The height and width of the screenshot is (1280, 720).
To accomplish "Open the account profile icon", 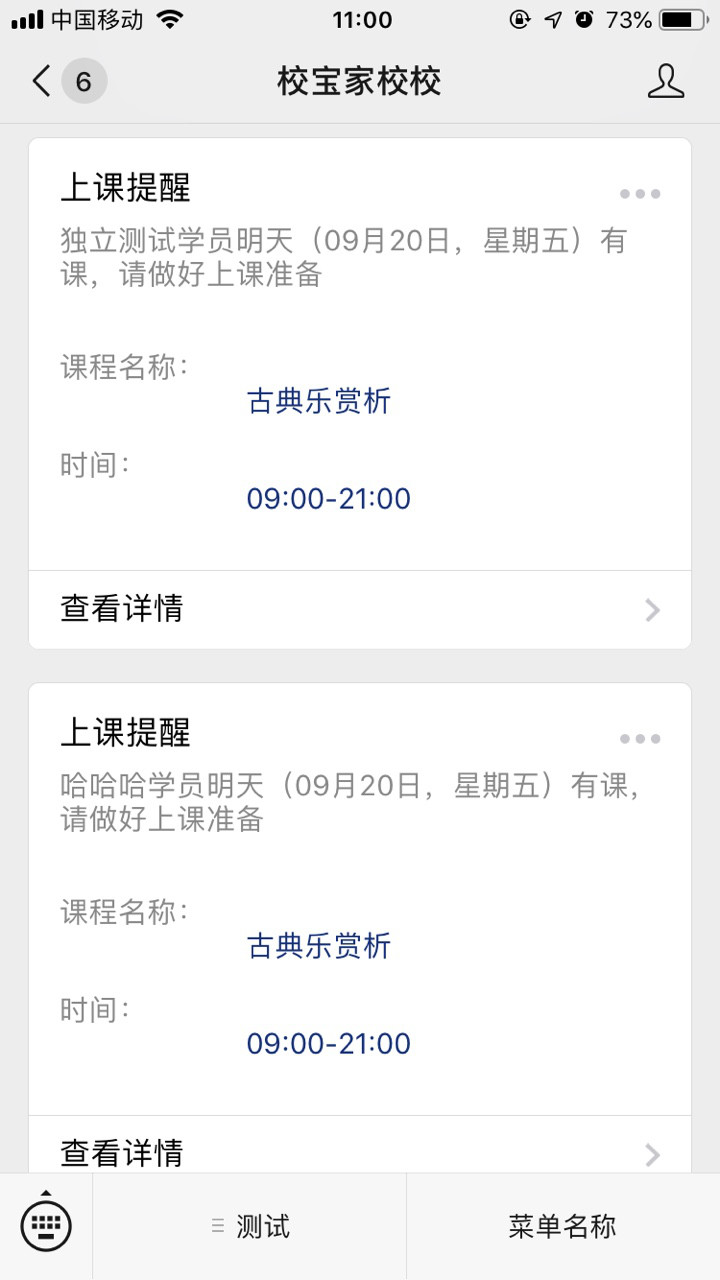I will click(666, 81).
